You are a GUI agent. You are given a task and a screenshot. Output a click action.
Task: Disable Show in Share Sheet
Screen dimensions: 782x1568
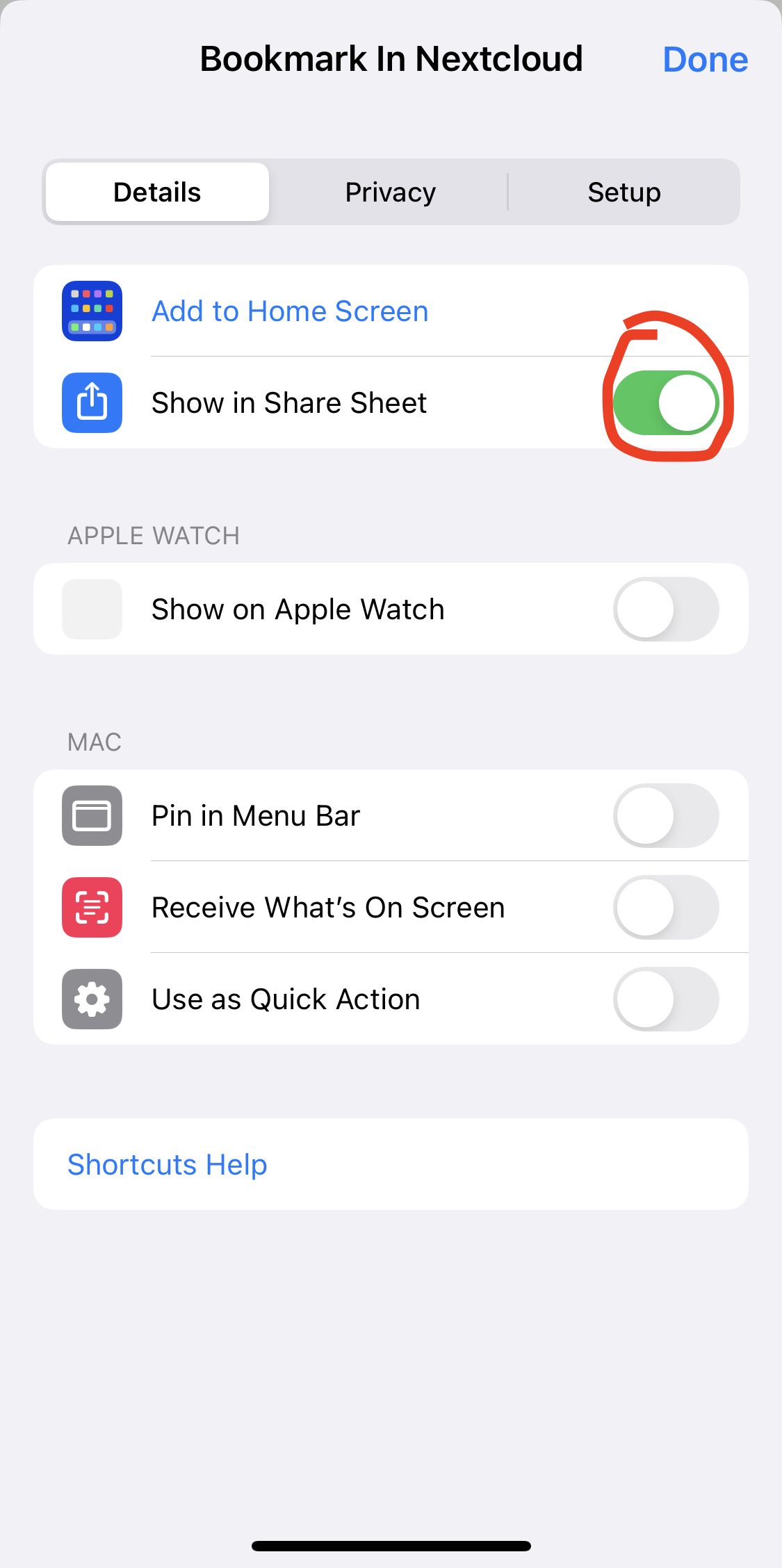click(665, 403)
